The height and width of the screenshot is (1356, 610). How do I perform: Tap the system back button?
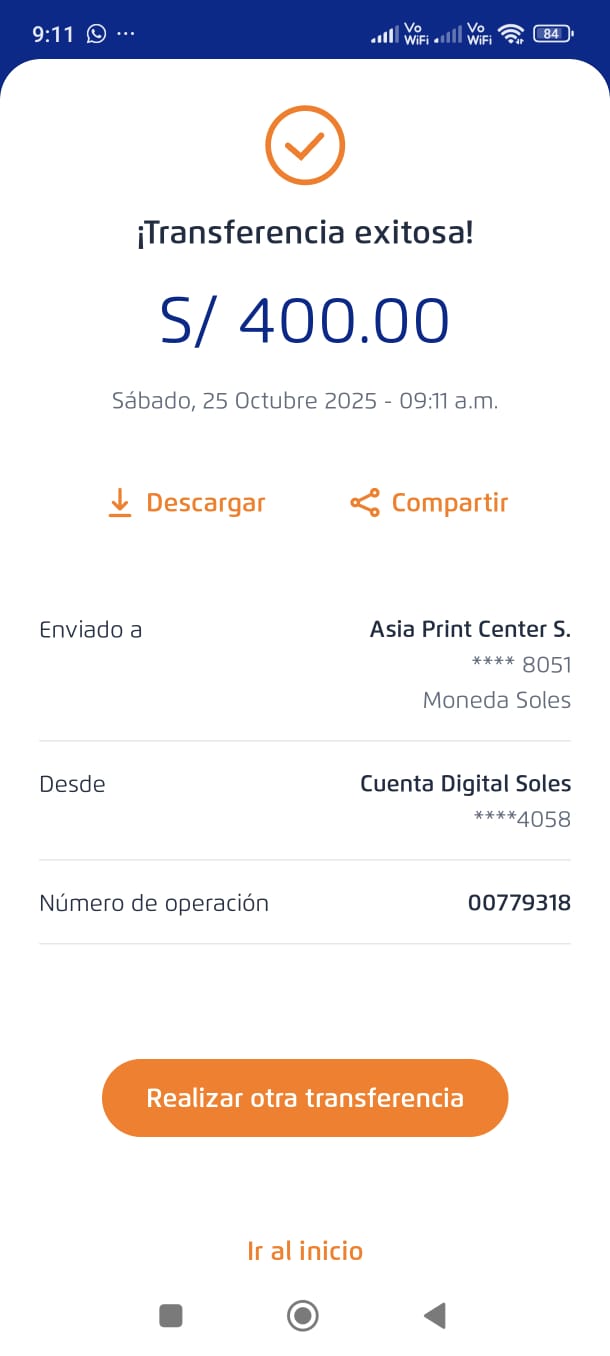pyautogui.click(x=435, y=1315)
